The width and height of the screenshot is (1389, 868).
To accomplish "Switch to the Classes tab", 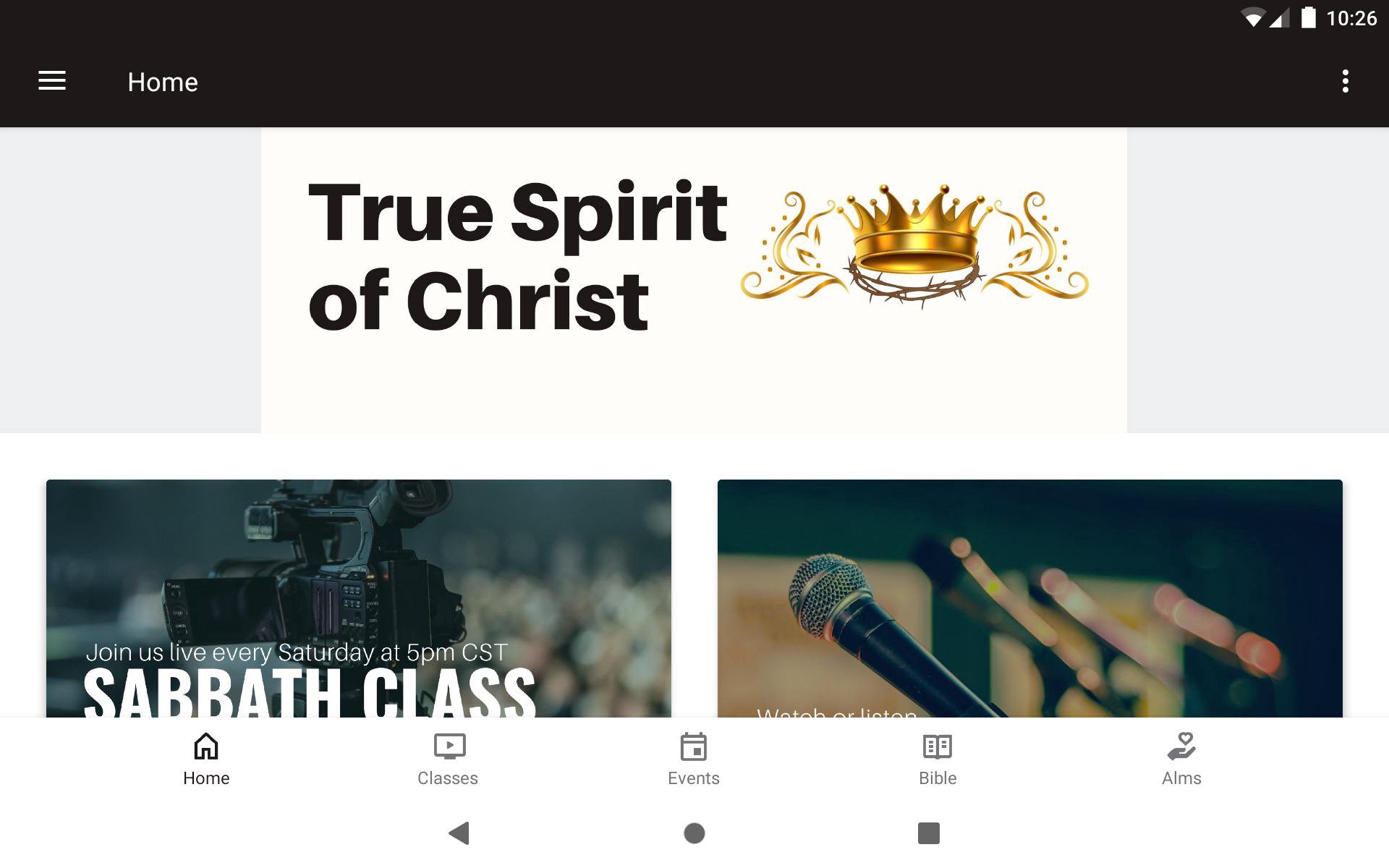I will (448, 759).
